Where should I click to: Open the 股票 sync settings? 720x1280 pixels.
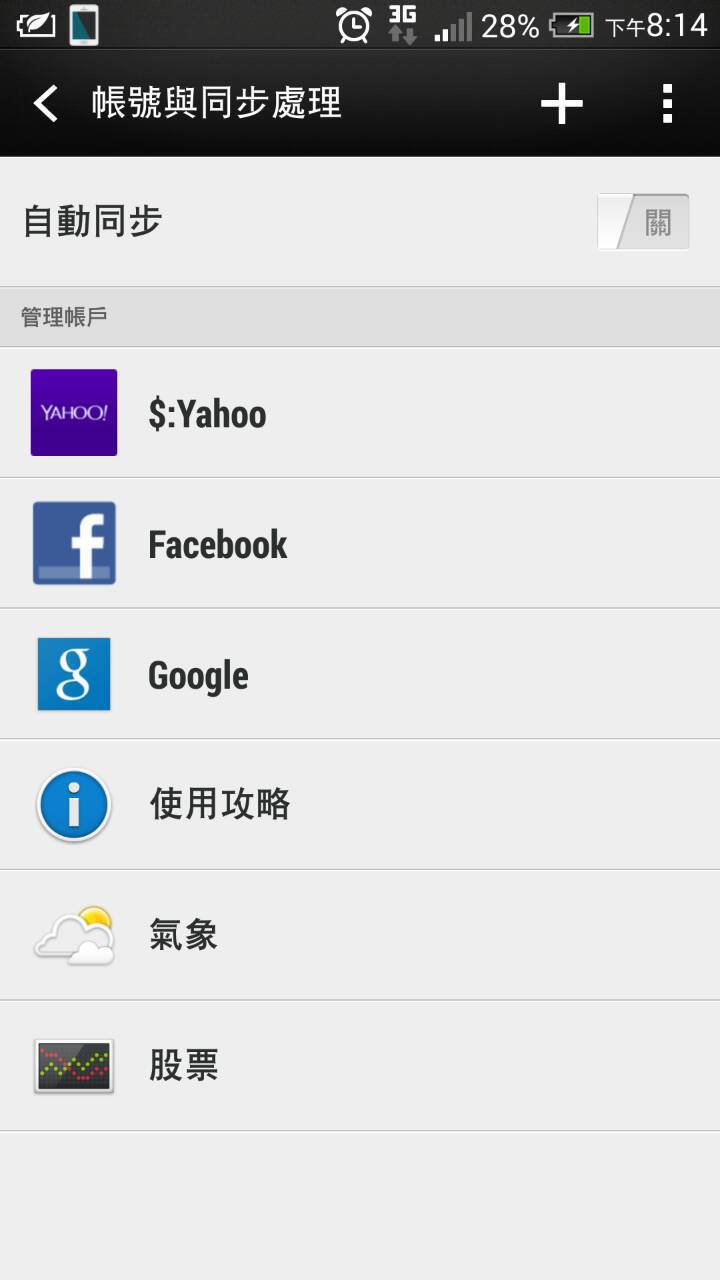point(360,1066)
